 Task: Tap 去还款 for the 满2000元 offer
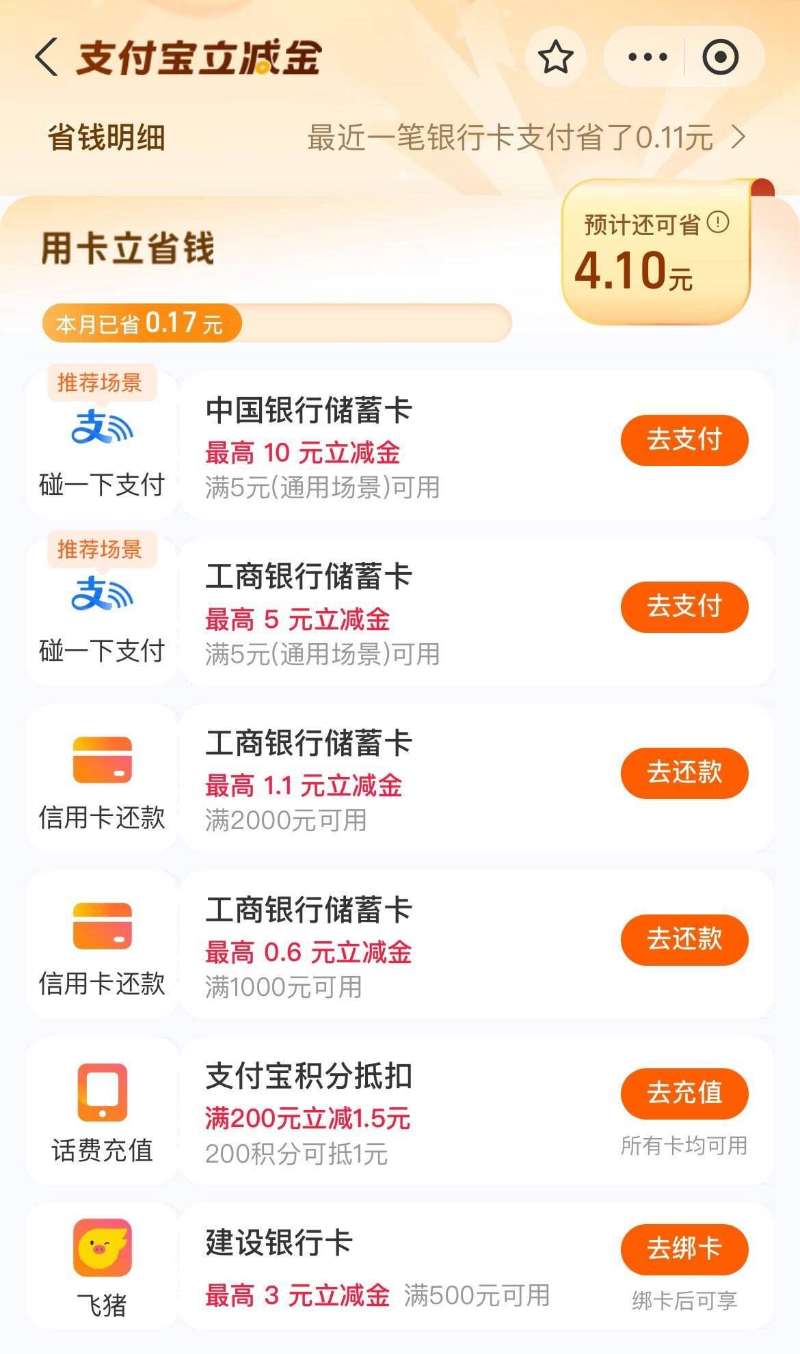(684, 773)
